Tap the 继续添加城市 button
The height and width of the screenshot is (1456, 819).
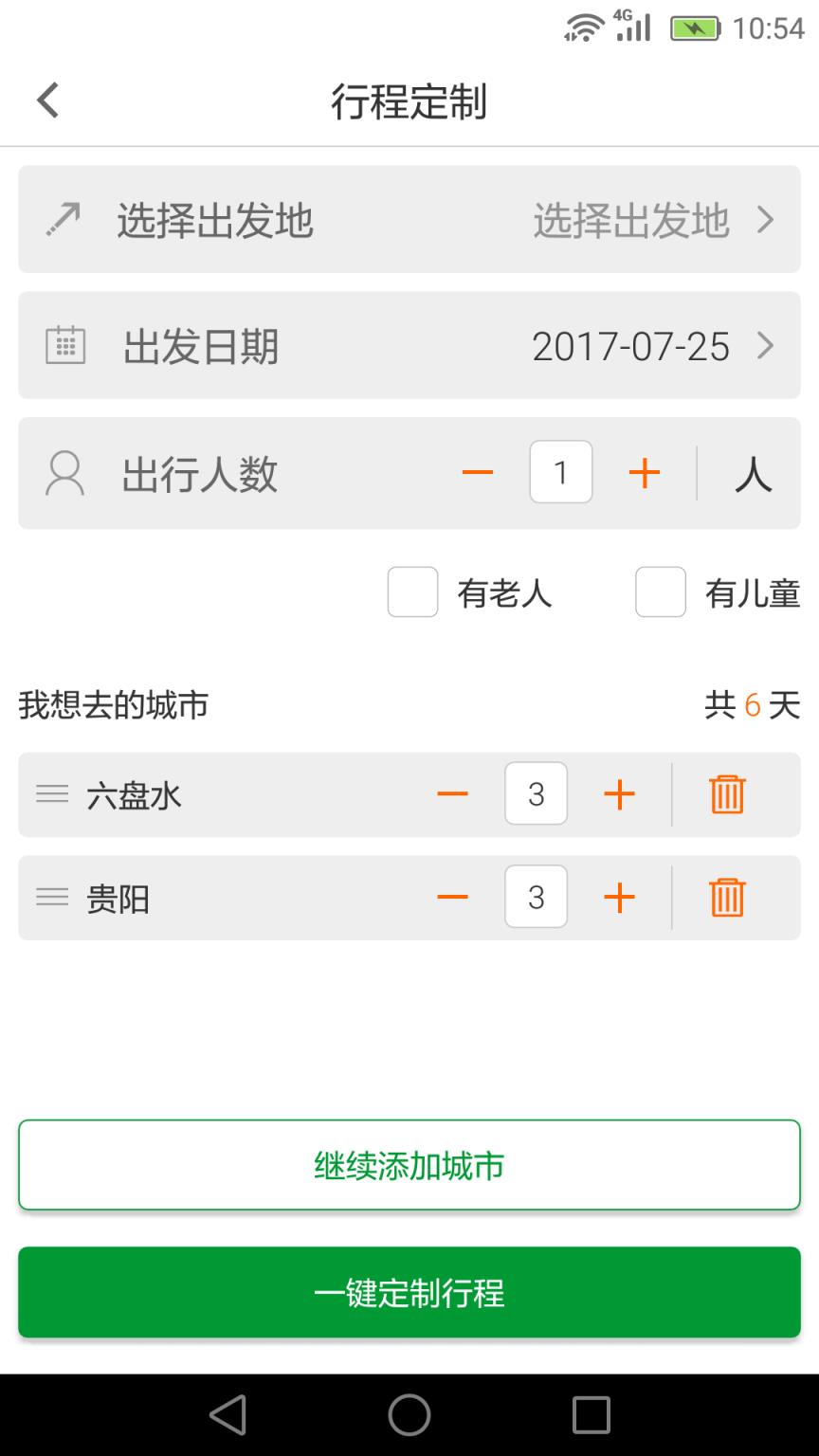coord(409,1164)
